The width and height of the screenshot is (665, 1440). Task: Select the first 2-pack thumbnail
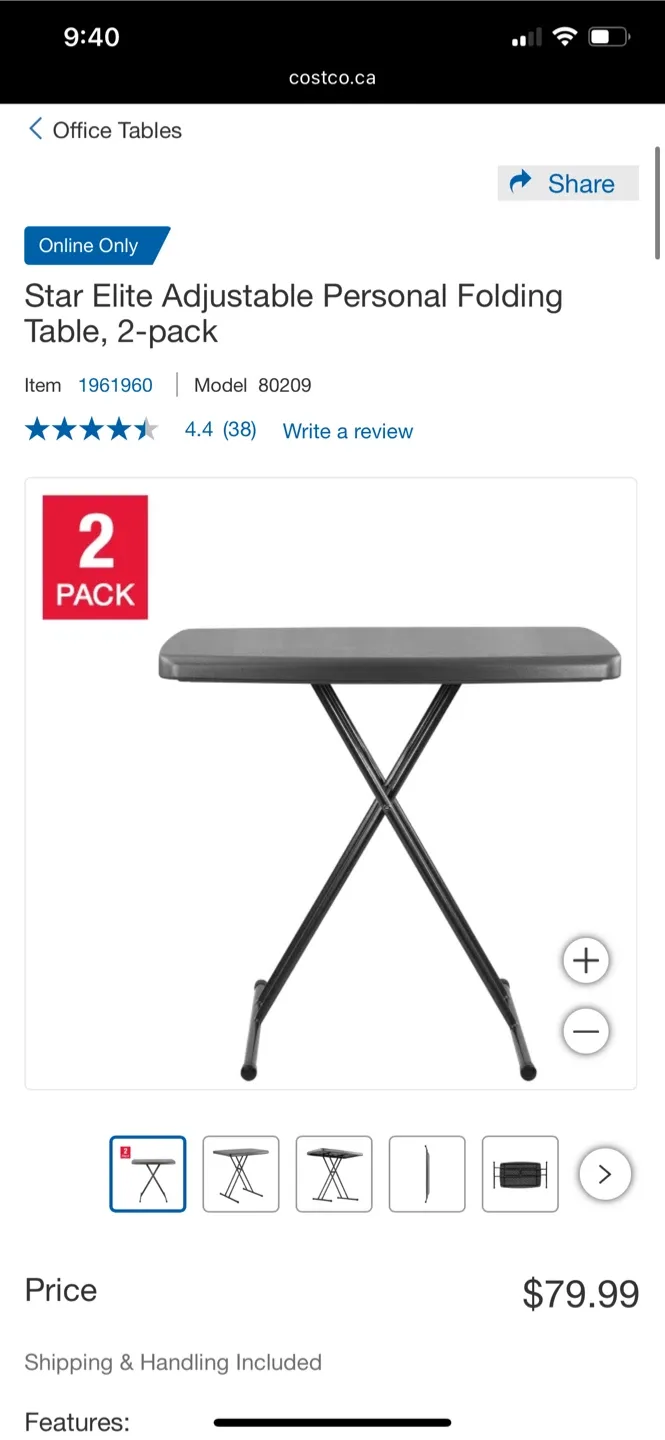coord(148,1174)
